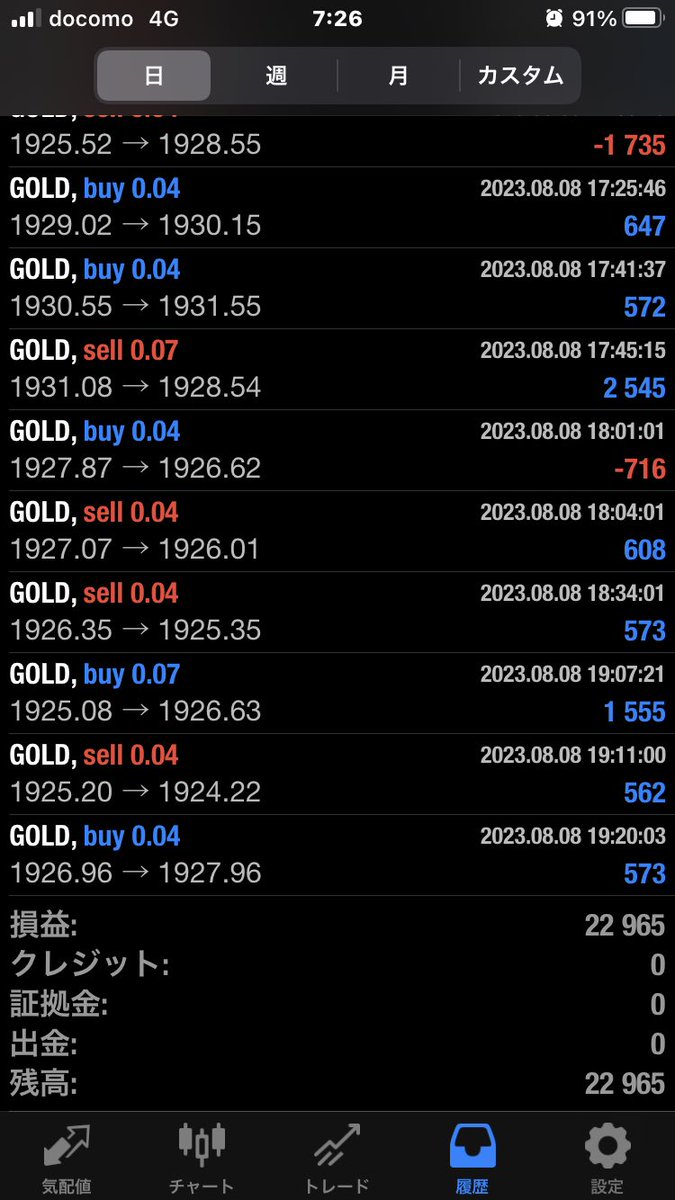Image resolution: width=675 pixels, height=1200 pixels.
Task: Go to the チャート chart tab
Action: coord(202,1157)
